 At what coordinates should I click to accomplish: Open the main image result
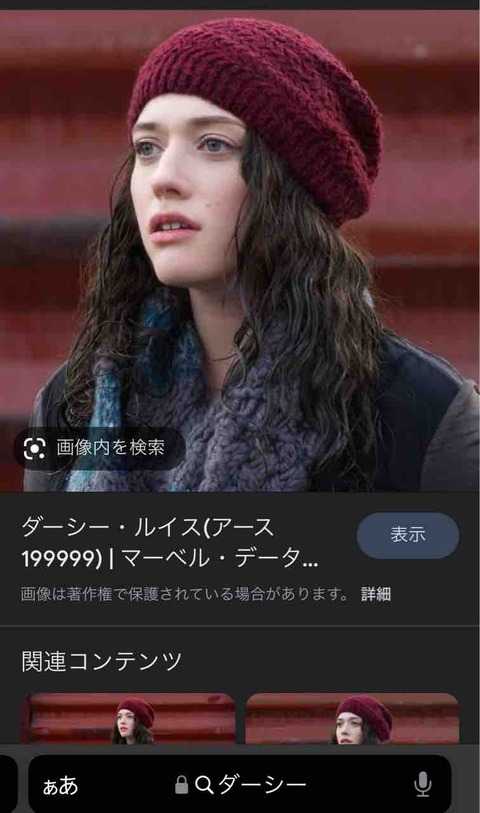239,250
